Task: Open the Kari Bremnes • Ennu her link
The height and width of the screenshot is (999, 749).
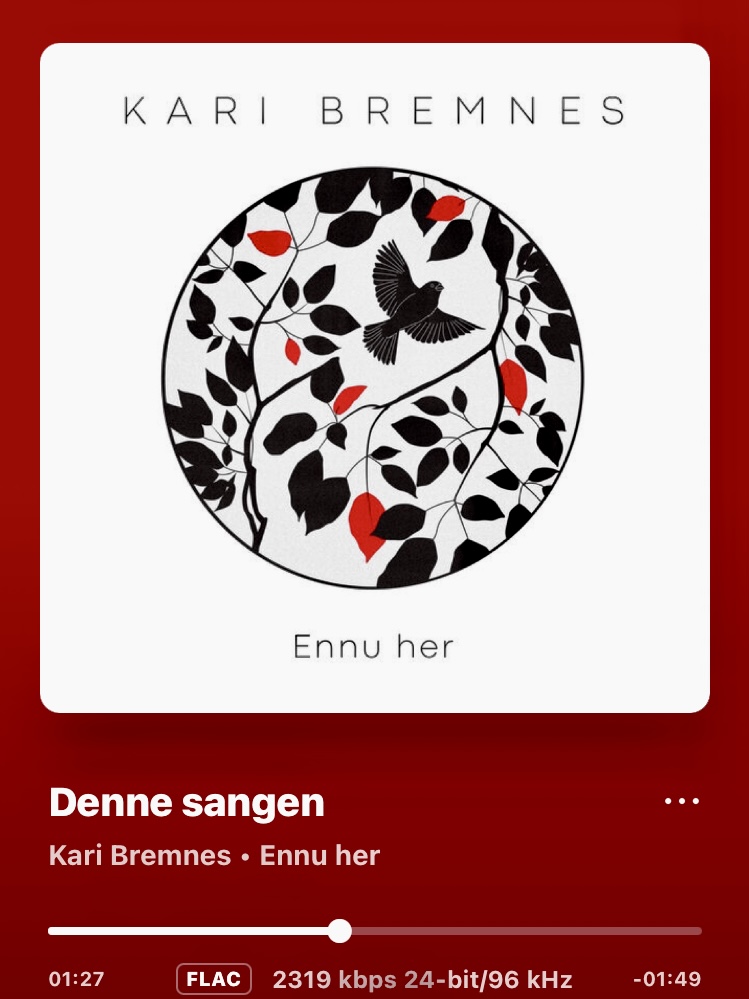Action: click(214, 856)
